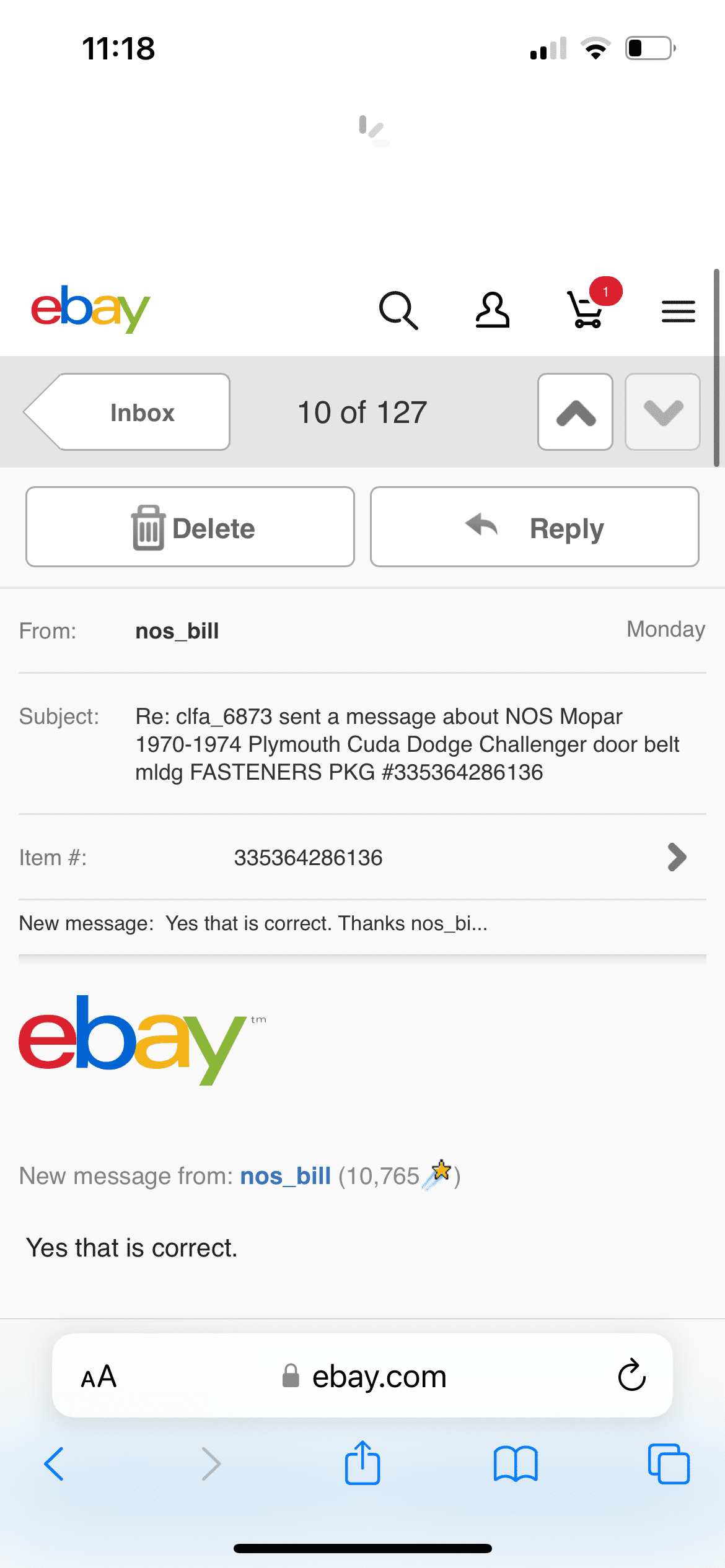Open the eBay search icon
This screenshot has height=1568, width=725.
(x=398, y=310)
